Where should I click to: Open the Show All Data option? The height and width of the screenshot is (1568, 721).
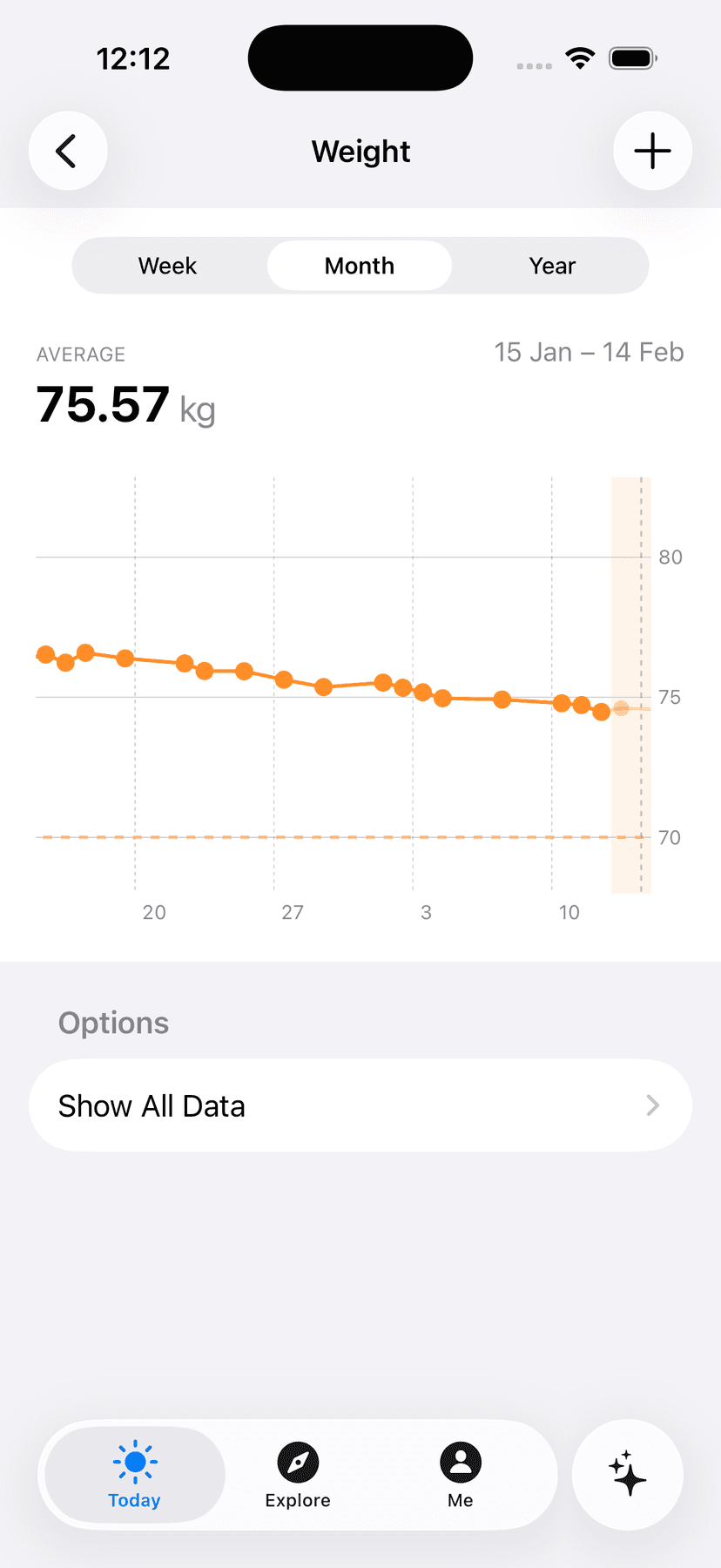coord(151,1105)
